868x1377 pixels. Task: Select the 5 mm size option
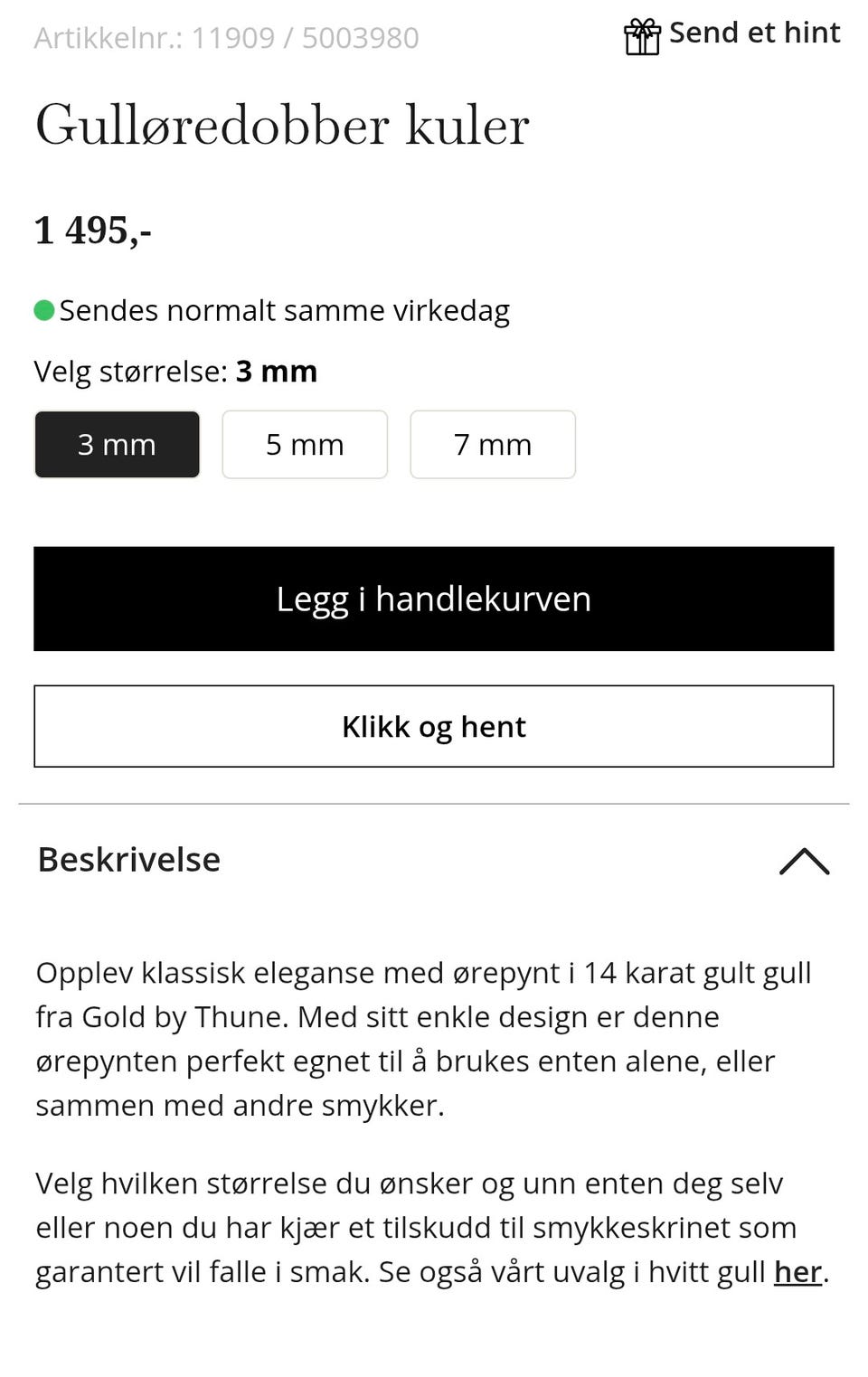point(305,444)
